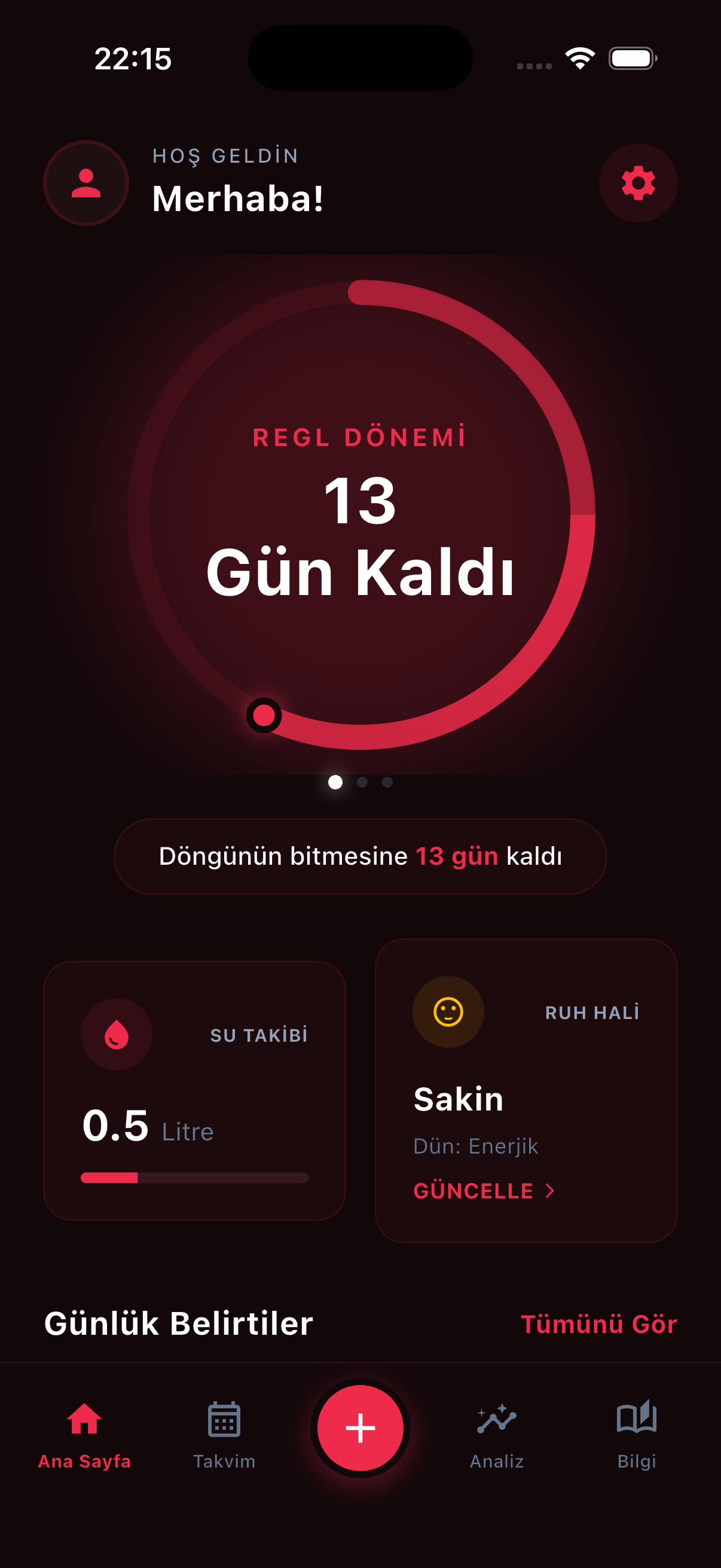The image size is (721, 1568).
Task: Open the Su Takibi water card
Action: coord(194,1090)
